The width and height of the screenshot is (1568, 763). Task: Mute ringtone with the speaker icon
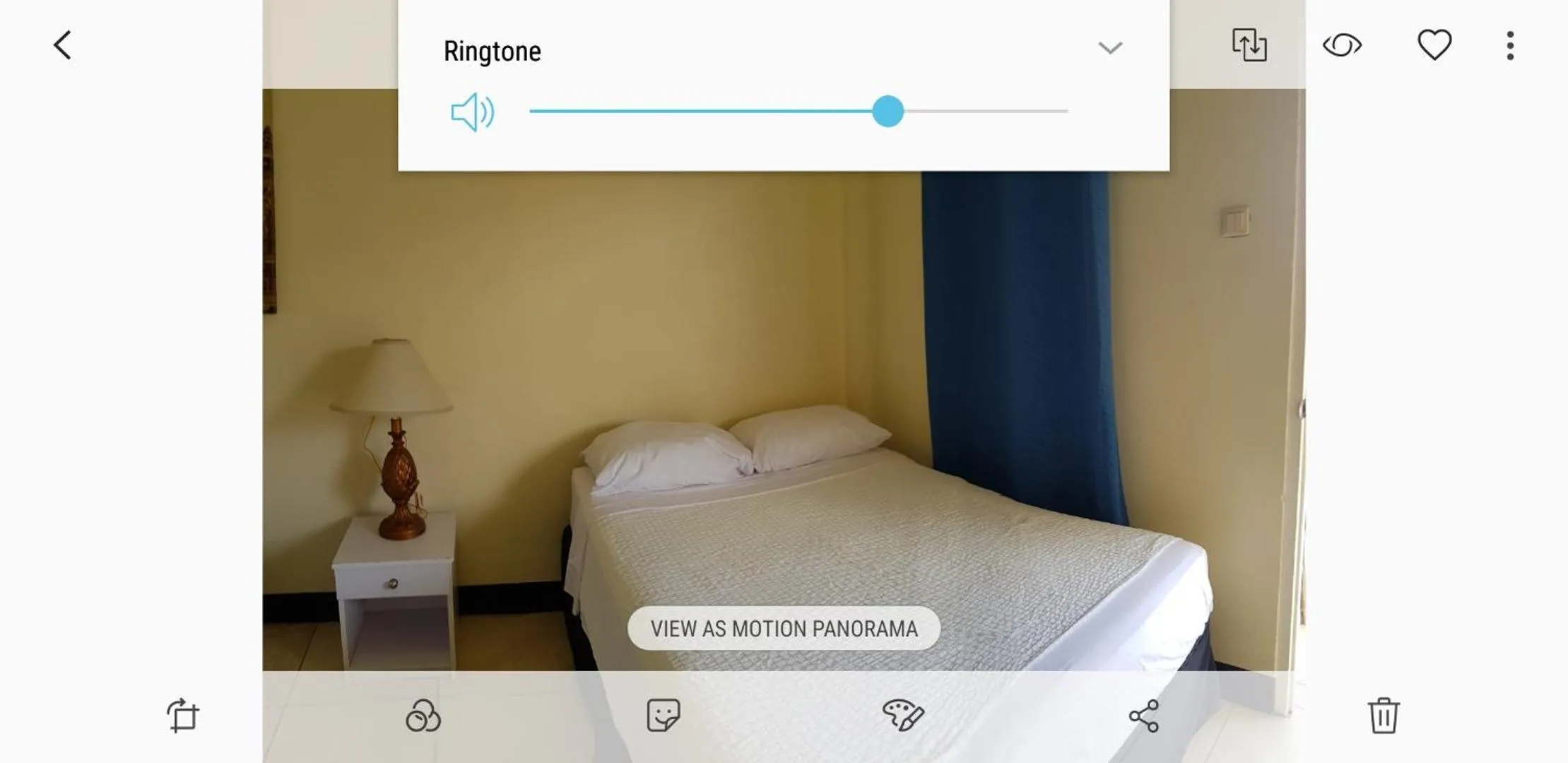coord(472,112)
